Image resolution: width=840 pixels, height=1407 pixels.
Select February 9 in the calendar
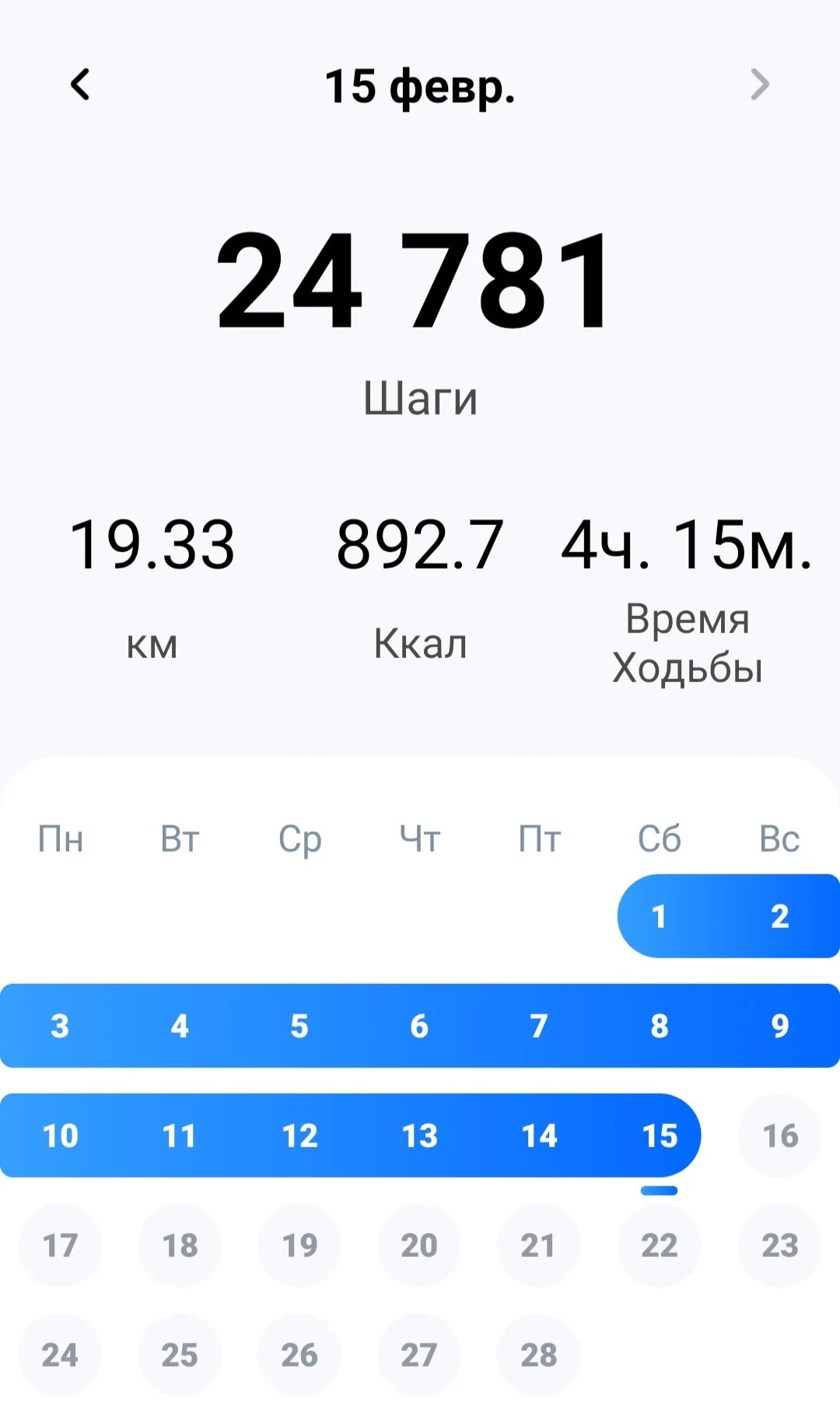pyautogui.click(x=779, y=1026)
